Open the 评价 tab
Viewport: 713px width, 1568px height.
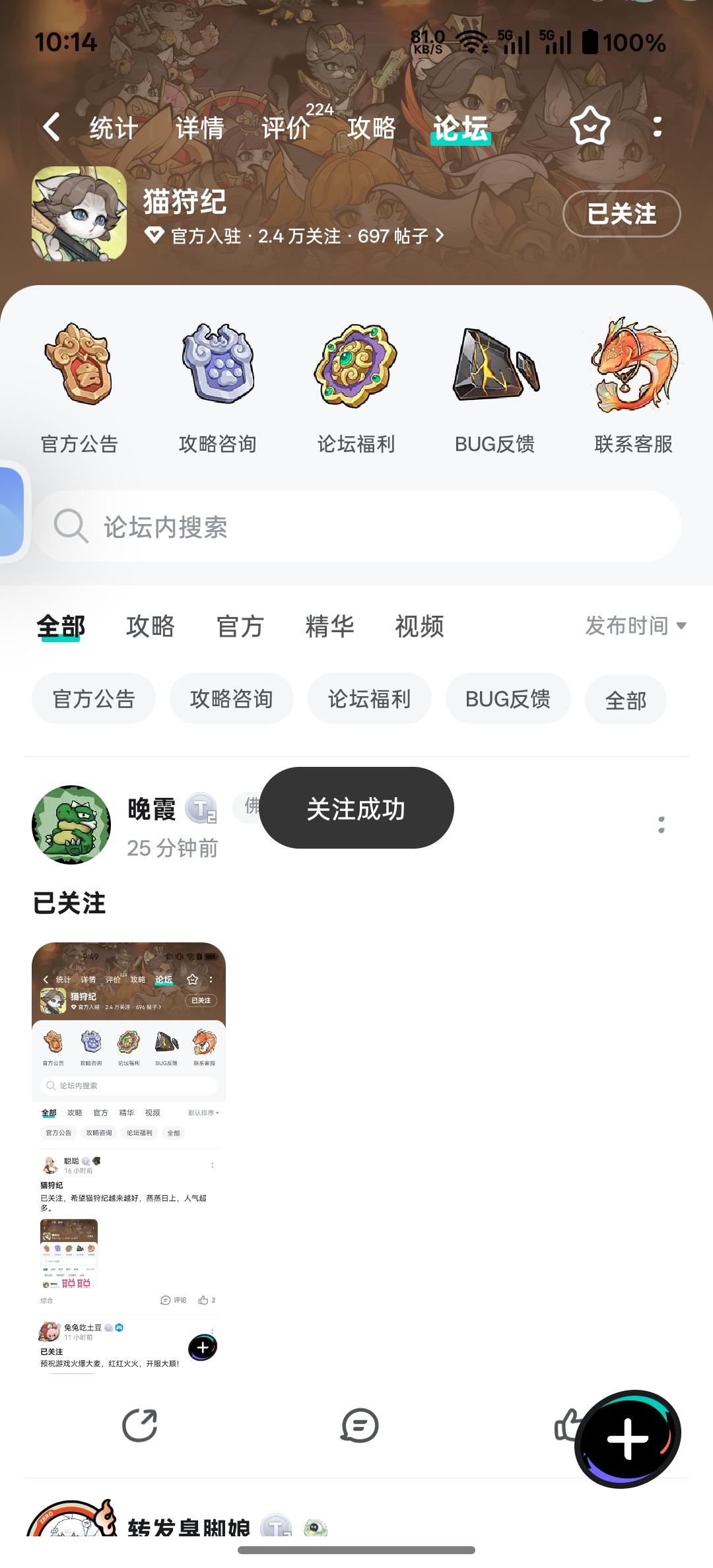pyautogui.click(x=286, y=128)
